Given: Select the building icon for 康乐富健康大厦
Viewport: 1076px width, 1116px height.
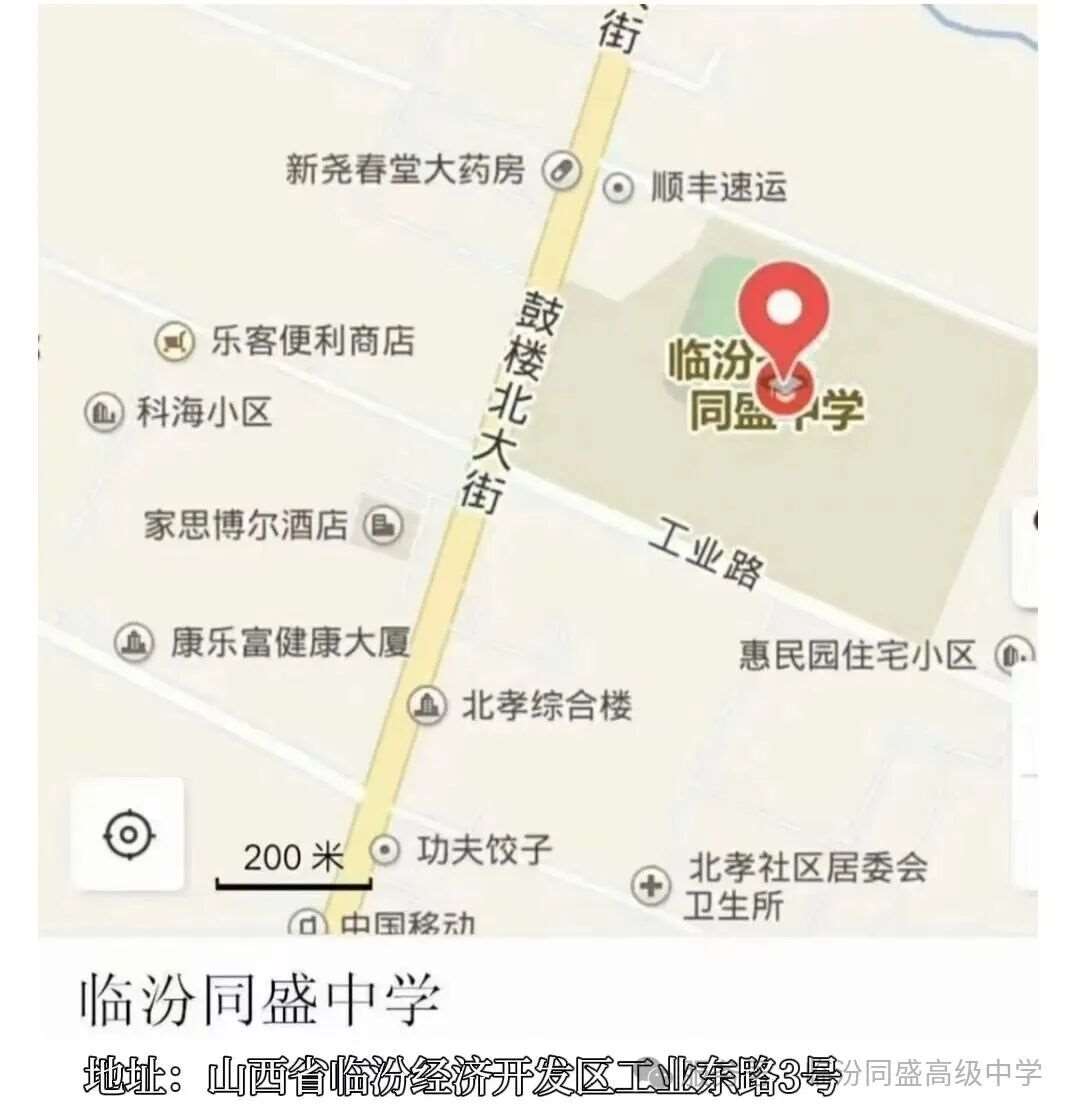Looking at the screenshot, I should (131, 642).
